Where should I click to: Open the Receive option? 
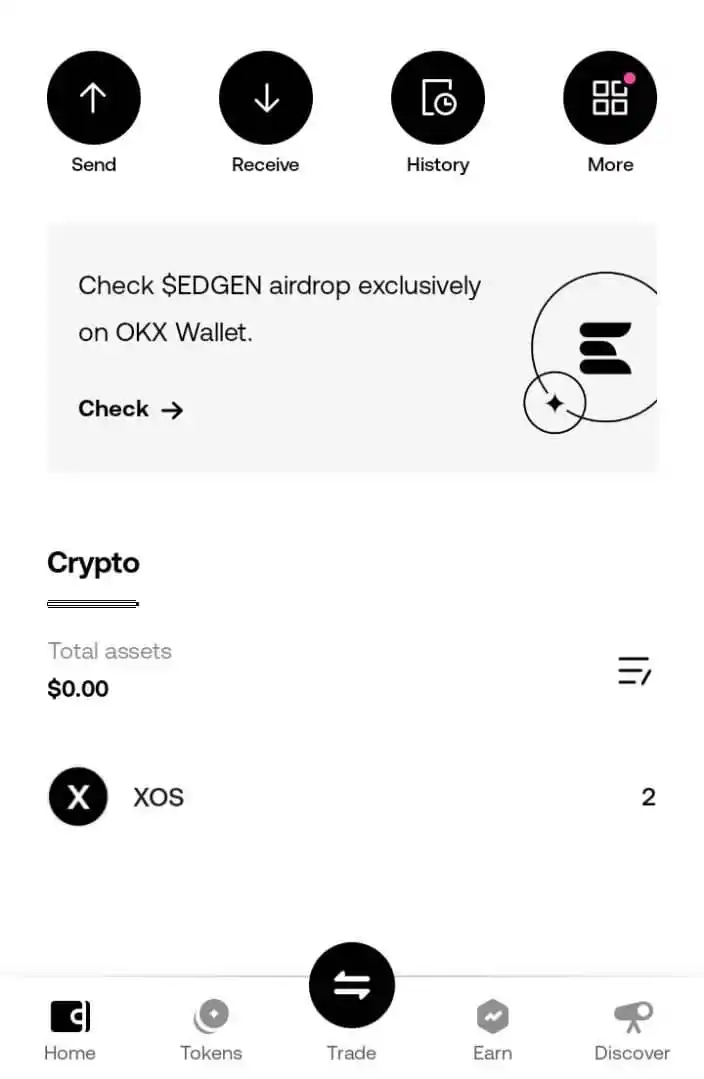tap(265, 99)
